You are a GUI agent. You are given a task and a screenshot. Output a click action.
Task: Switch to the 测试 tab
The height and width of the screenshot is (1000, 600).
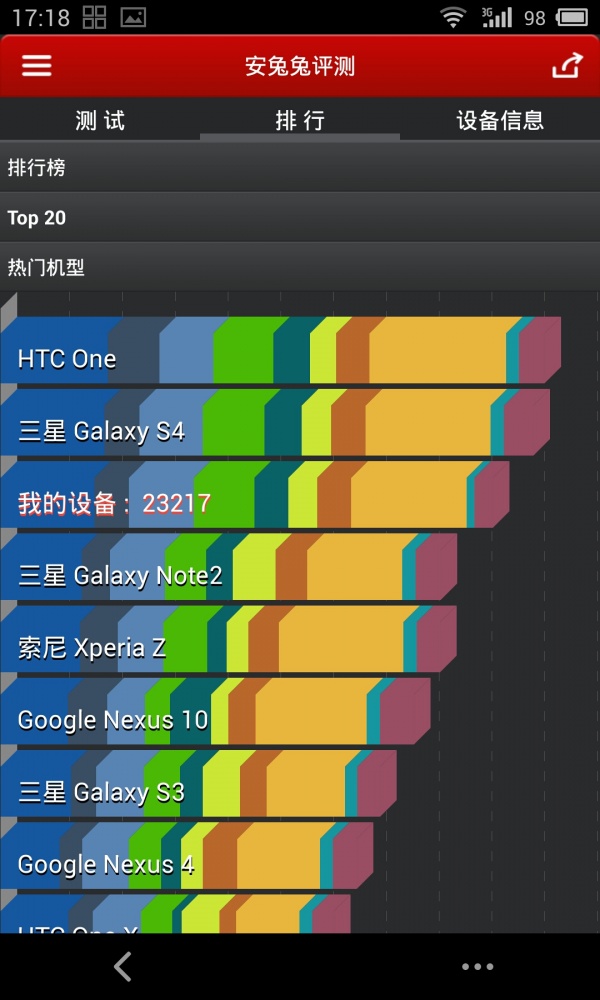point(100,120)
